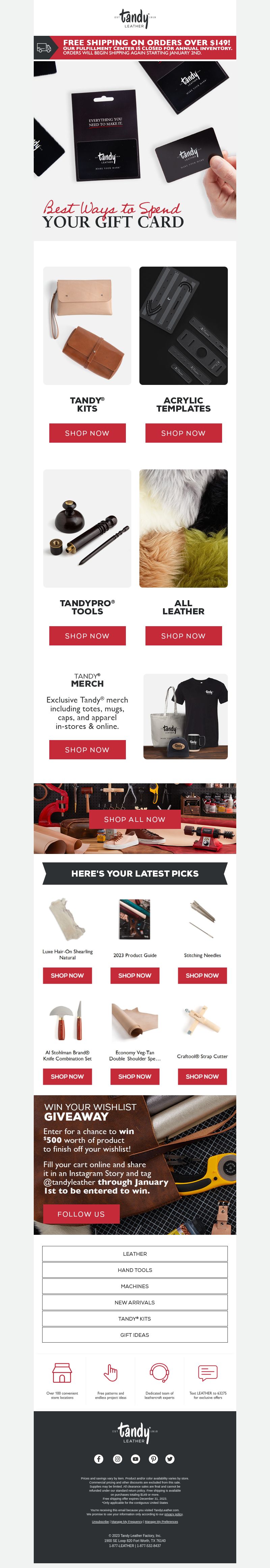The height and width of the screenshot is (1568, 270).
Task: Open the Leather category link
Action: [134, 1254]
